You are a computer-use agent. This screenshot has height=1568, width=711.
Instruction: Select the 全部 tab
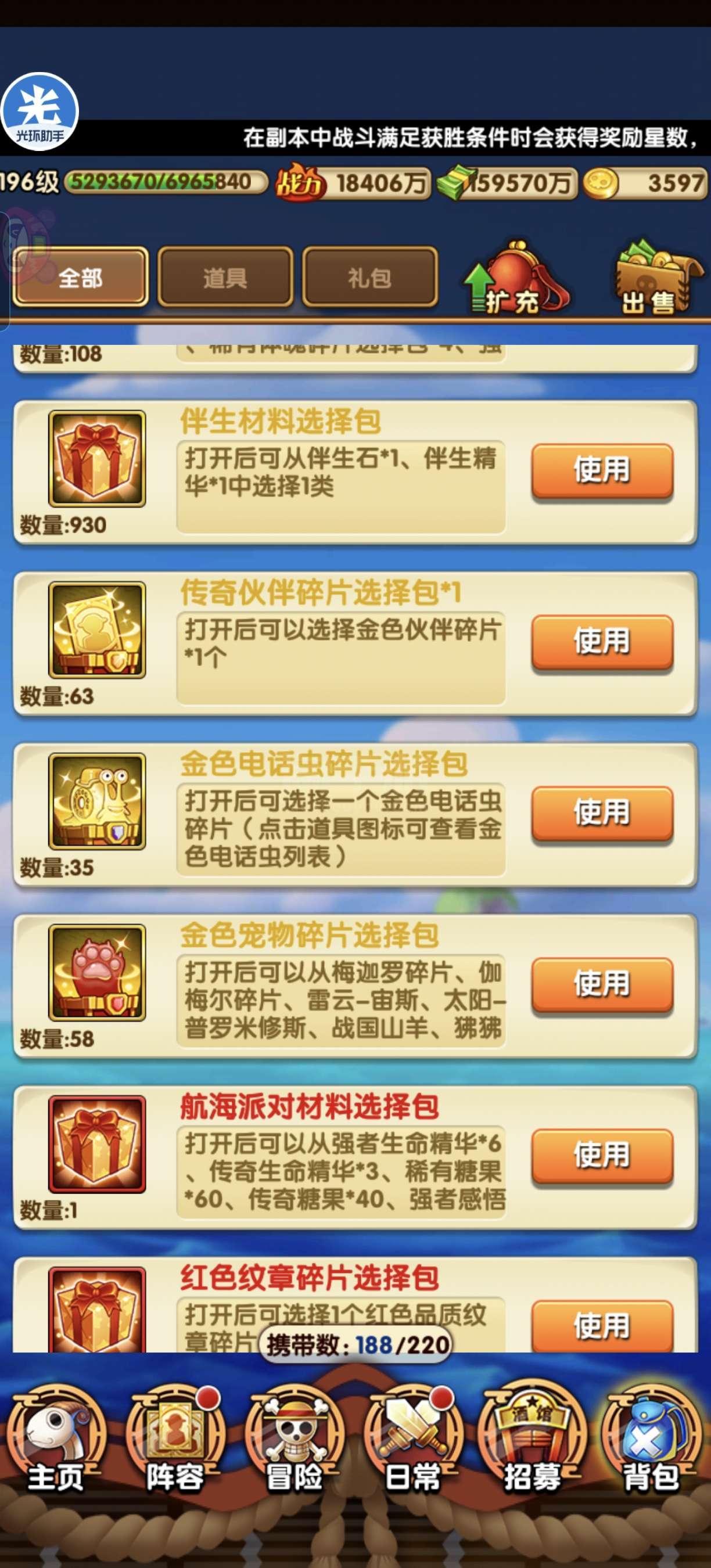point(80,278)
